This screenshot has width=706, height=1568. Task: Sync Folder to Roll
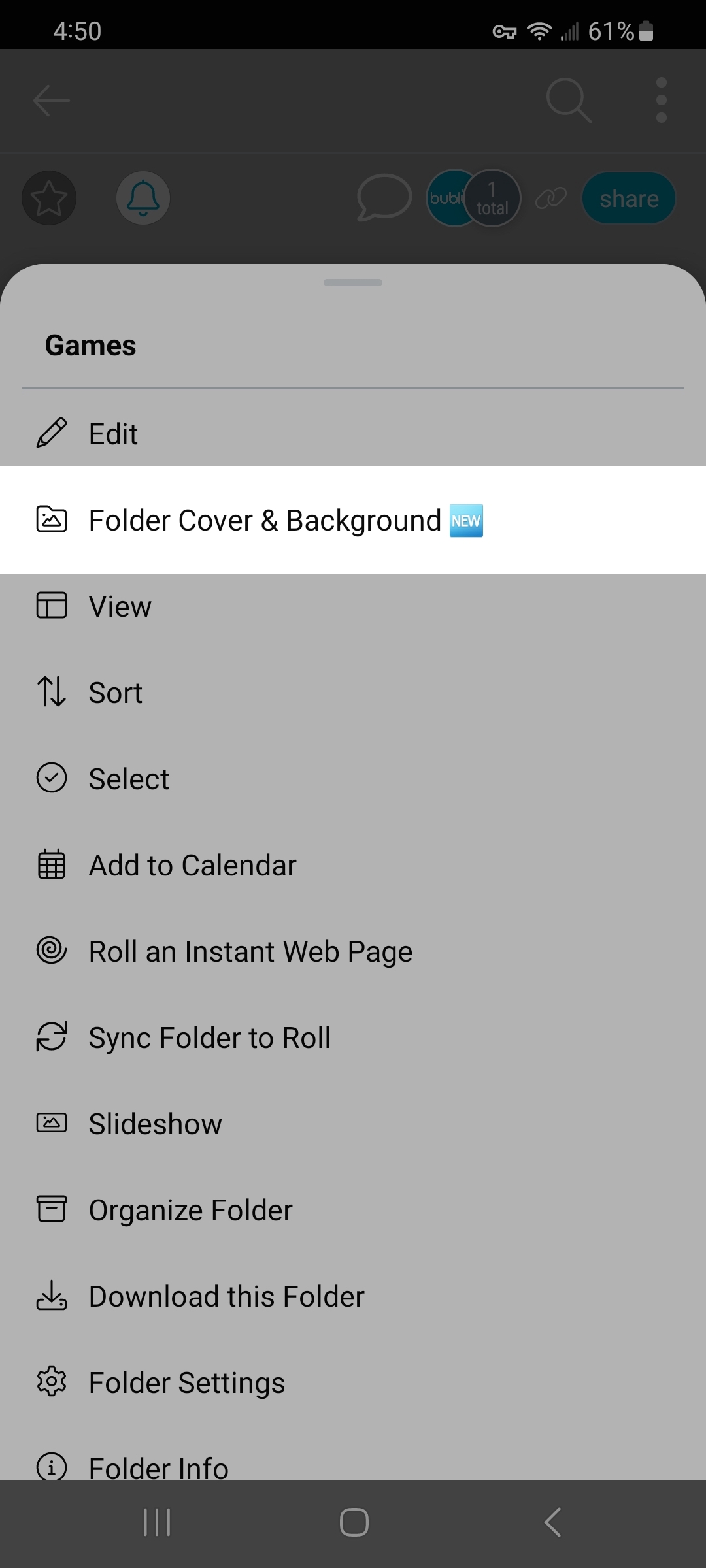(x=353, y=1037)
